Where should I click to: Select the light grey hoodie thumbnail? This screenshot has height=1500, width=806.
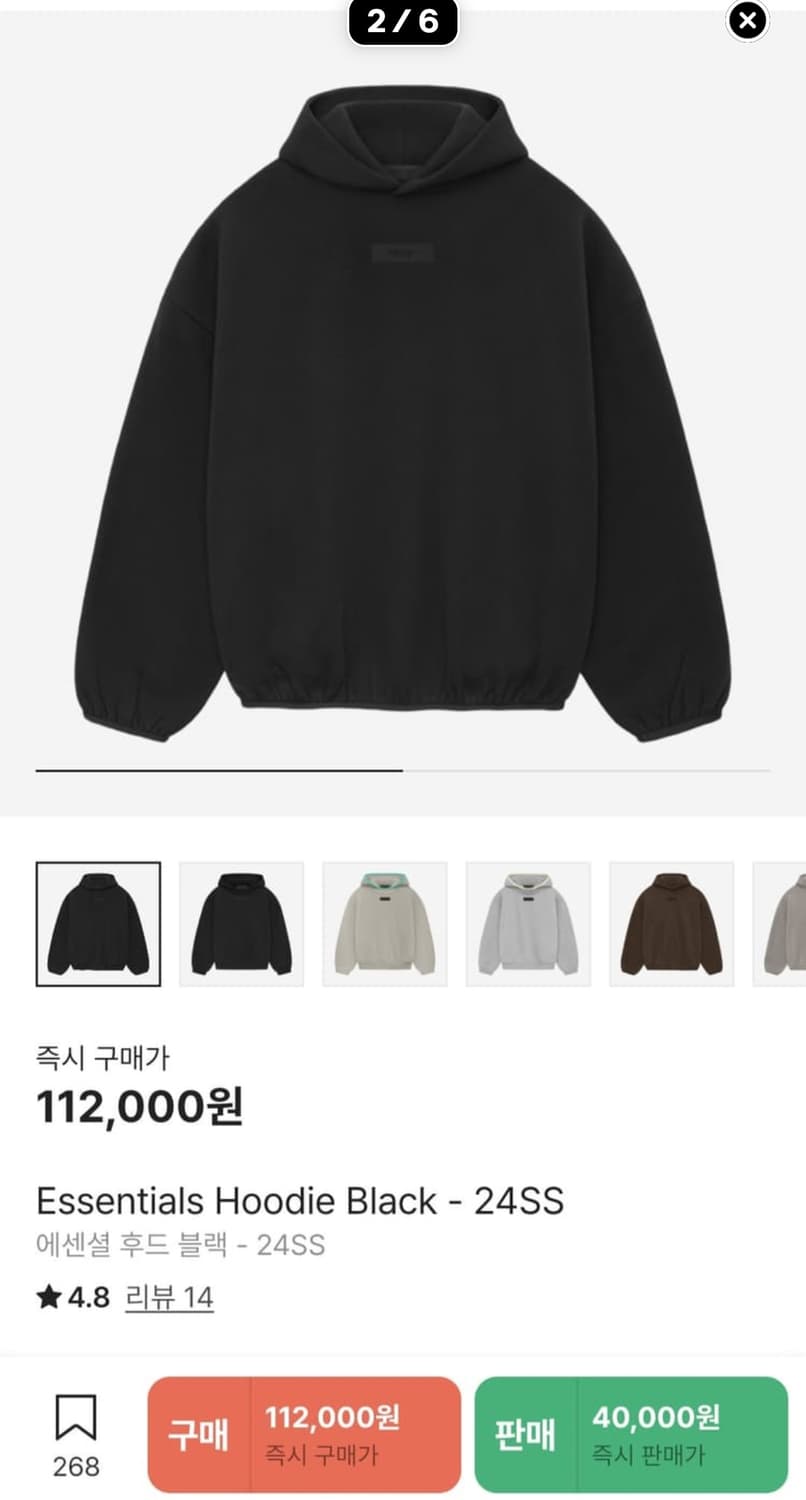(526, 922)
